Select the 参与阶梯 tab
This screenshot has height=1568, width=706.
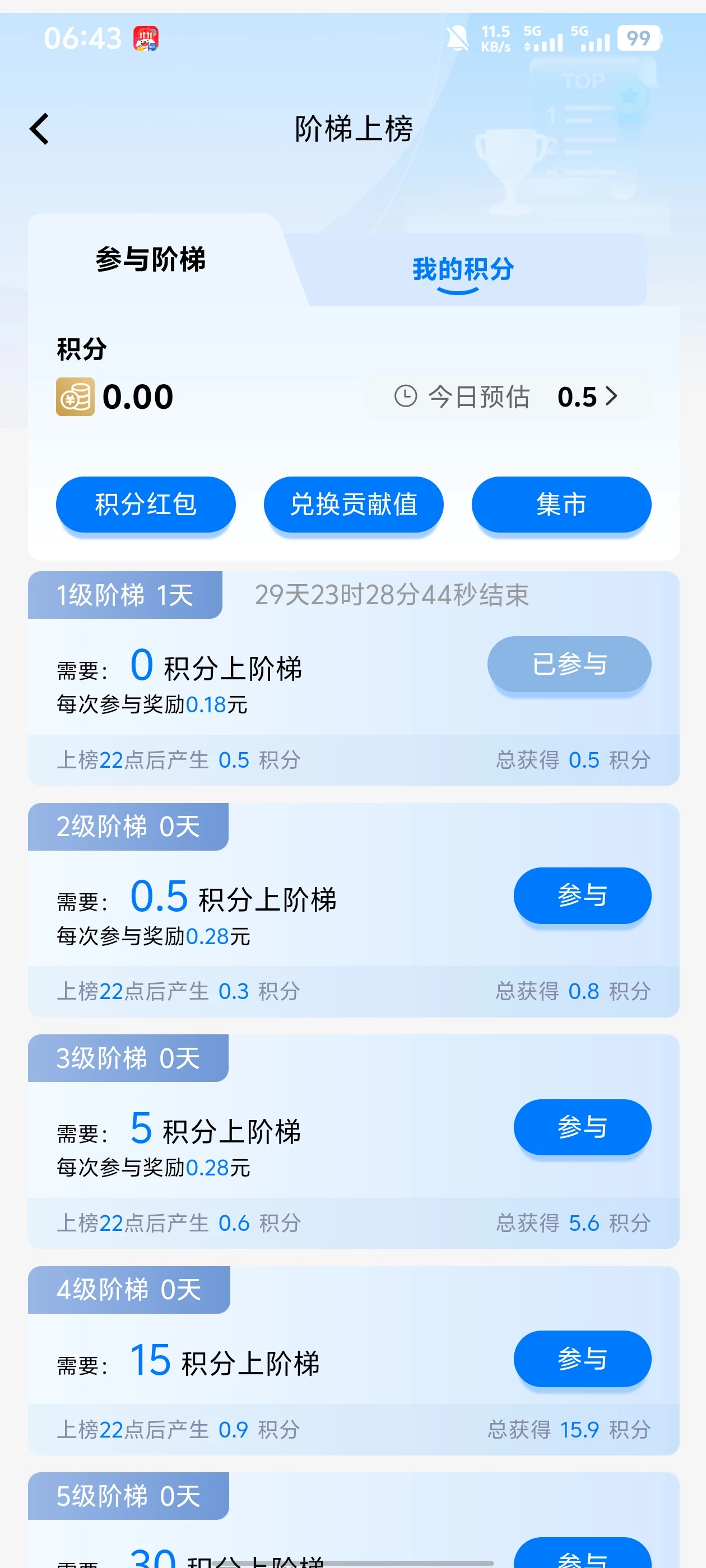tap(152, 260)
